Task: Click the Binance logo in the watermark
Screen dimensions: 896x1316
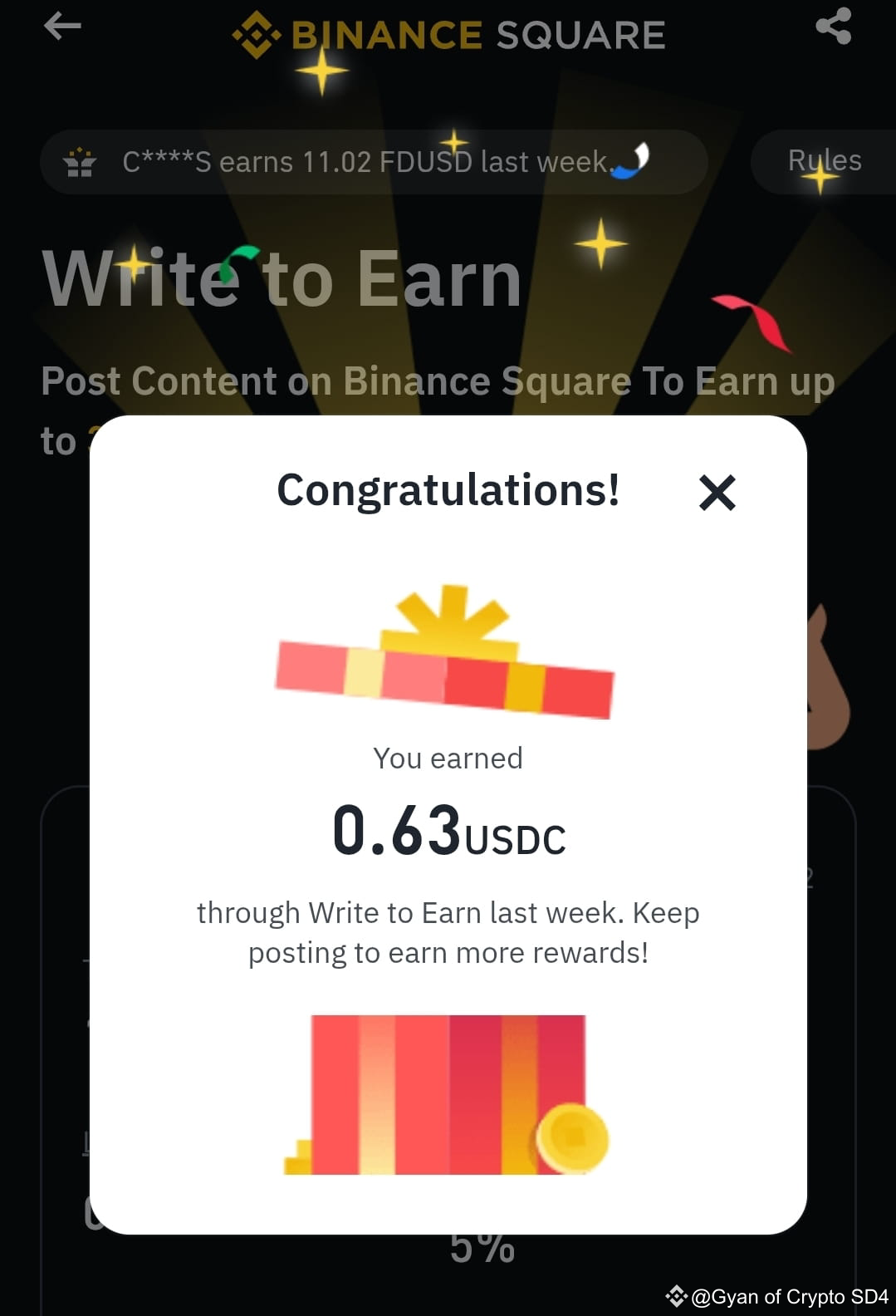Action: tap(677, 1295)
